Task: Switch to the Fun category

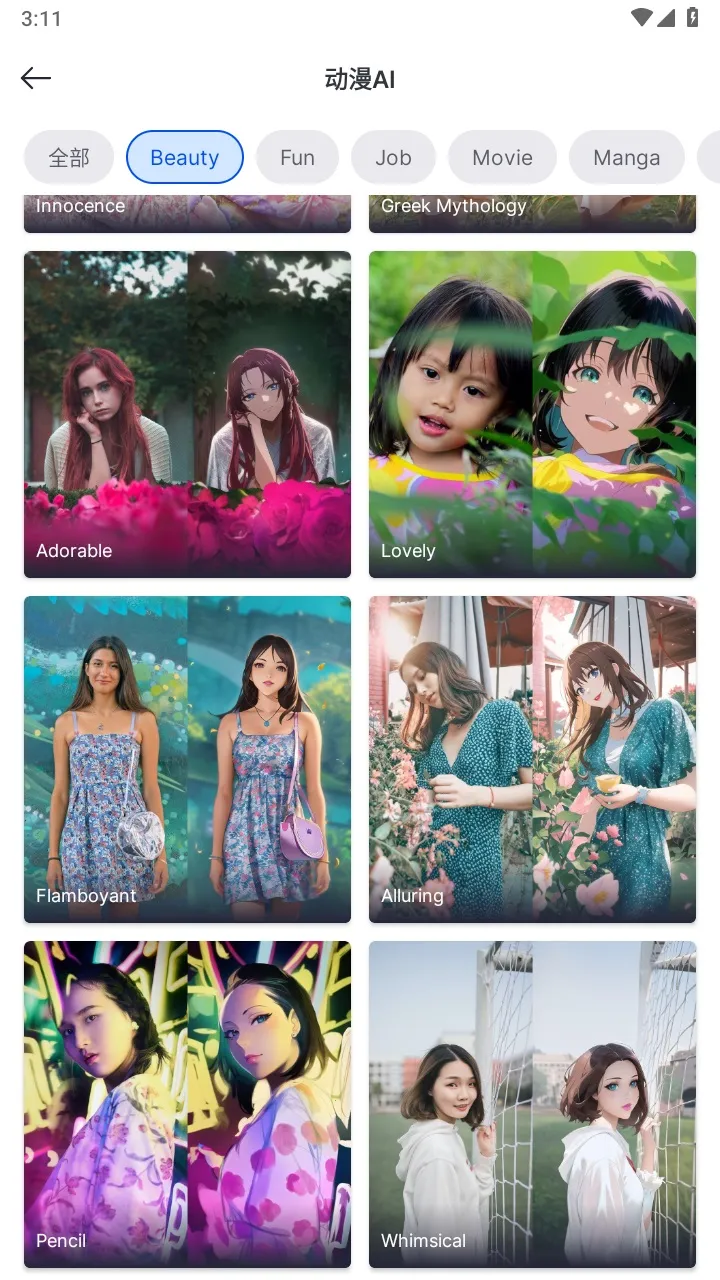Action: coord(297,158)
